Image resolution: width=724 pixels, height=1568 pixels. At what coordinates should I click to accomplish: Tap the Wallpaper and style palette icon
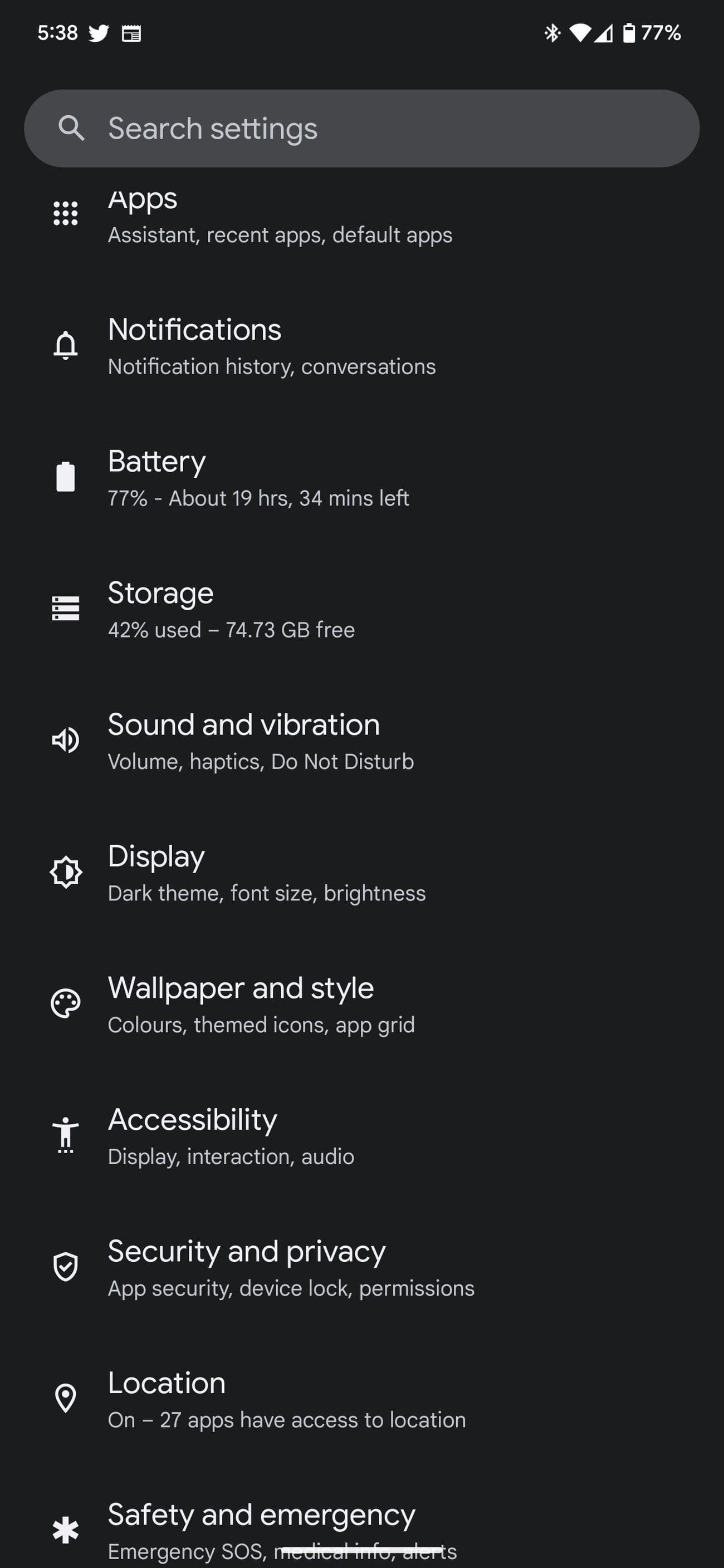(66, 1003)
